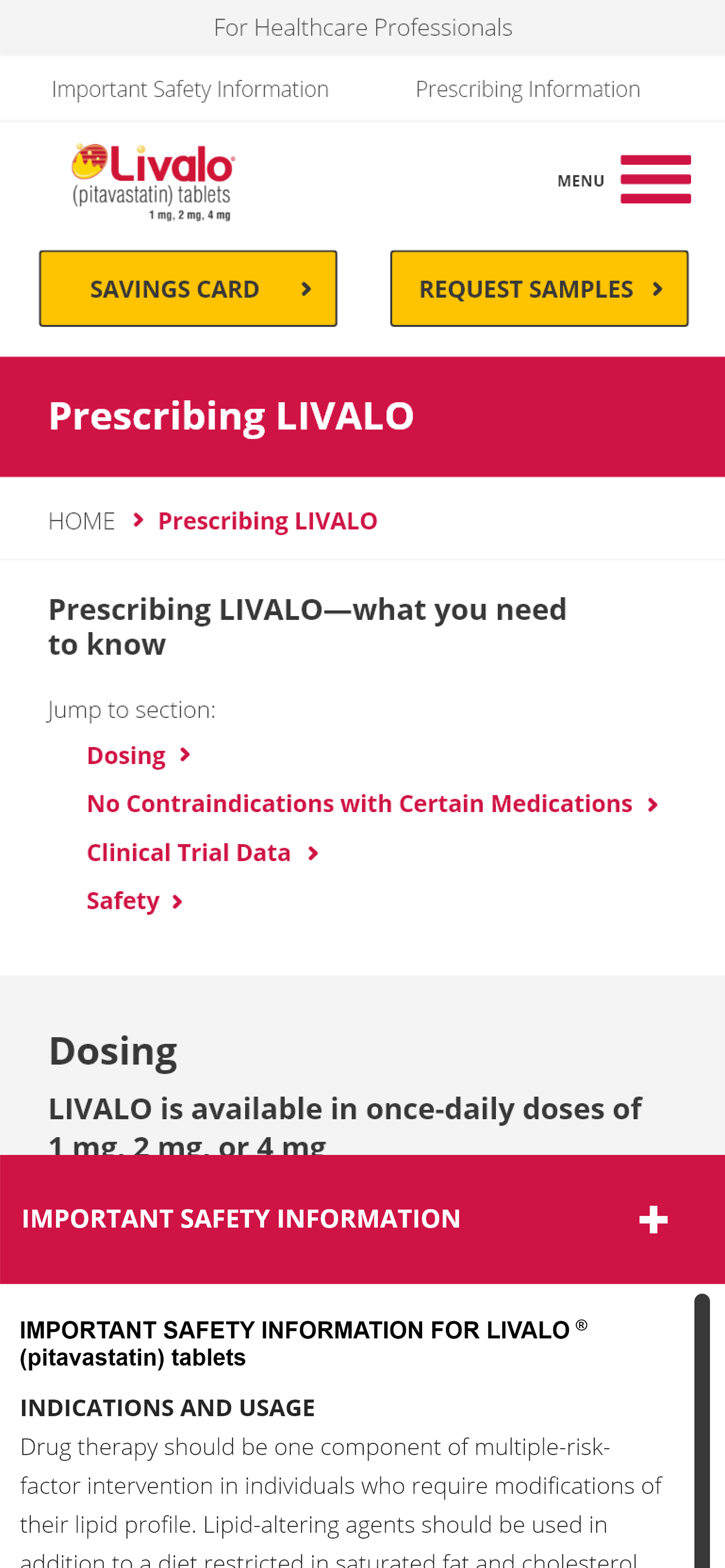Viewport: 725px width, 1568px height.
Task: Jump to the Dosing section
Action: [x=139, y=756]
